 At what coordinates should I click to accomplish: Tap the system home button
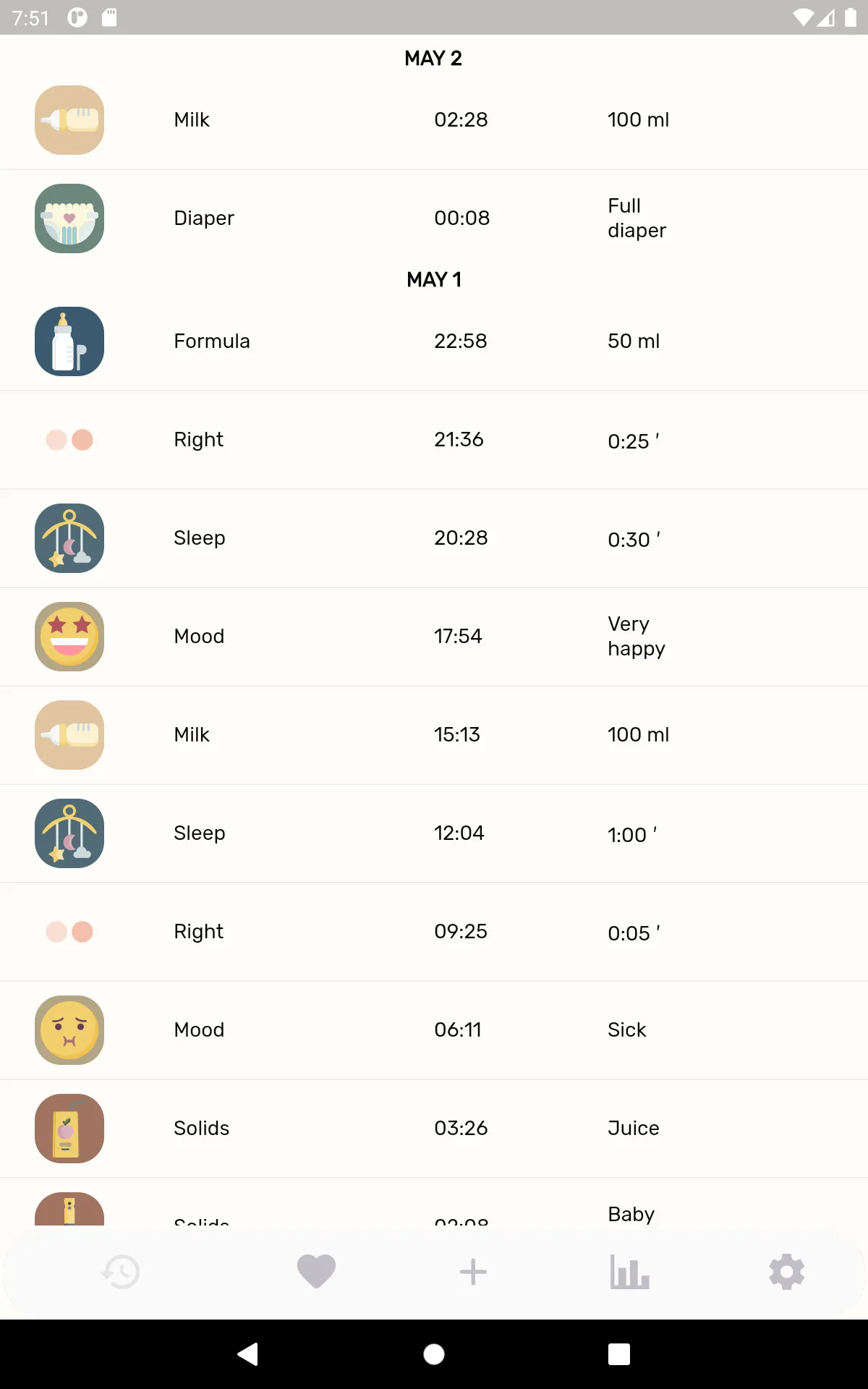[434, 1354]
